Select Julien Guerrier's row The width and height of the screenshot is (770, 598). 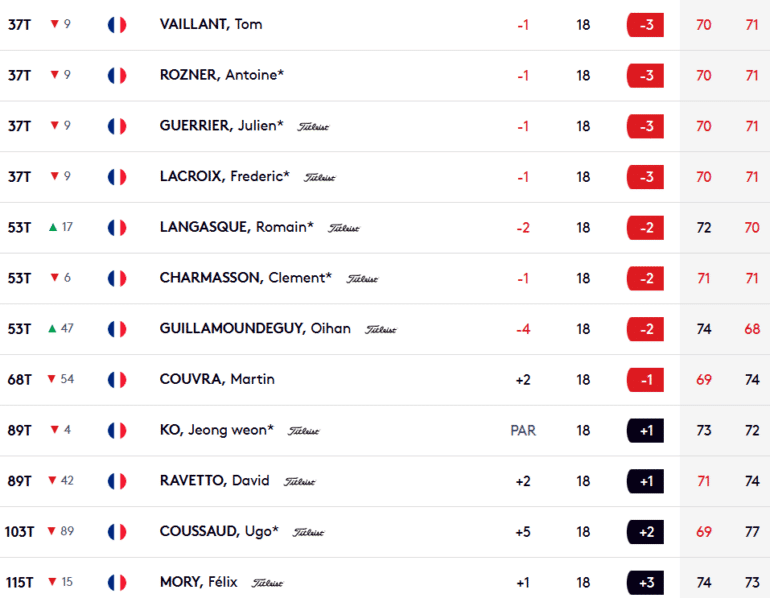tap(221, 126)
